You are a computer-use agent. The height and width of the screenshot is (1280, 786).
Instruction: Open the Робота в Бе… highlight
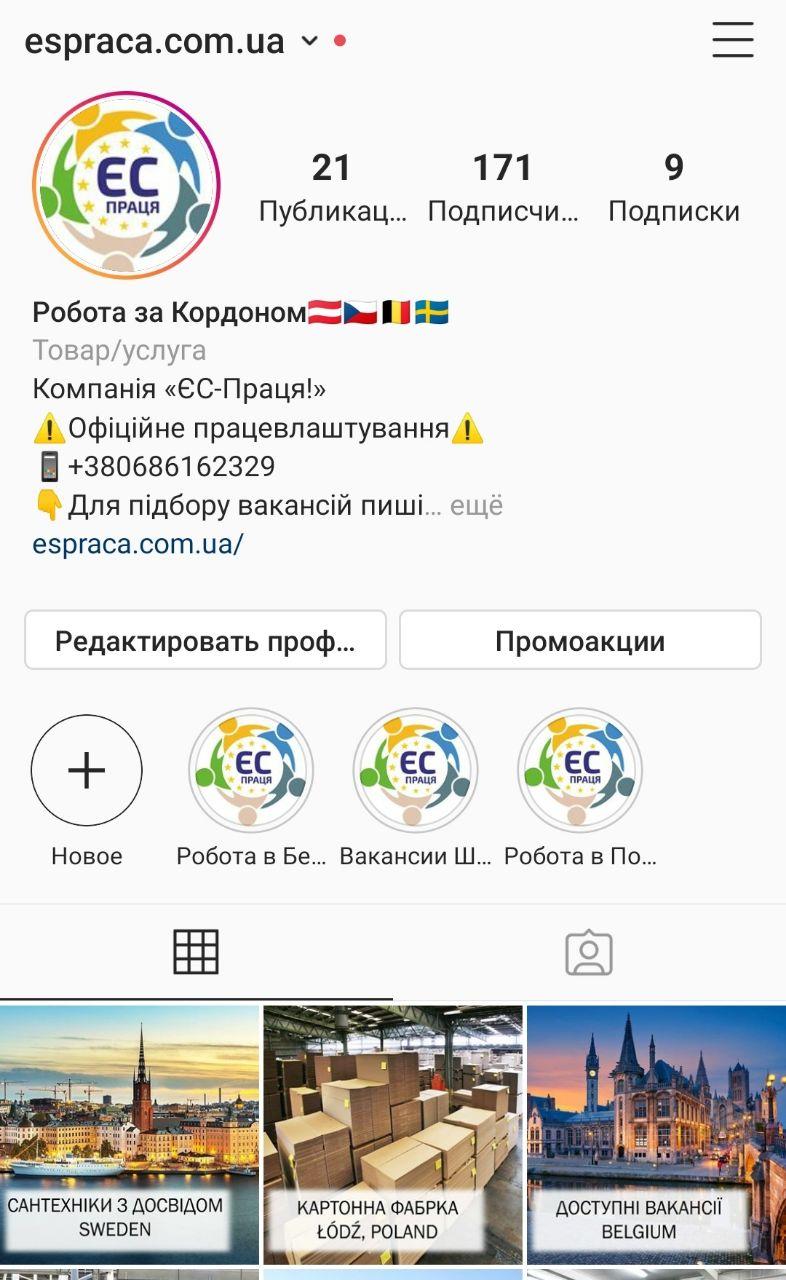pos(251,770)
